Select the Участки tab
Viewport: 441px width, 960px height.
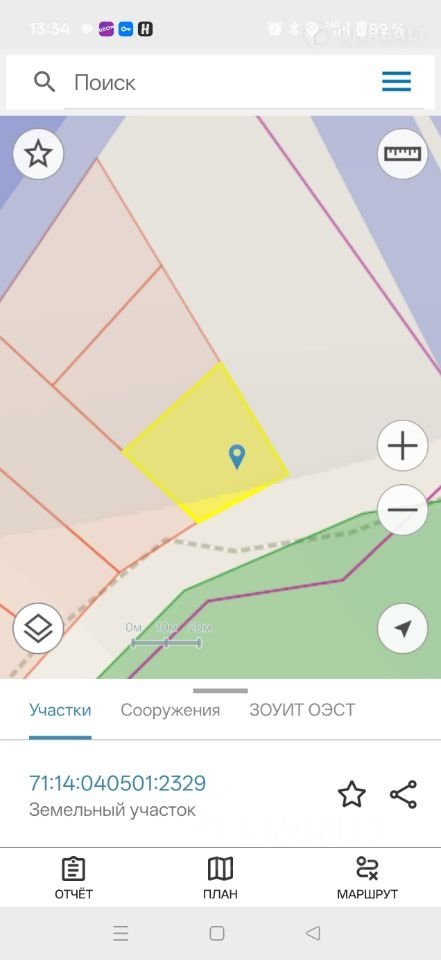click(x=60, y=710)
